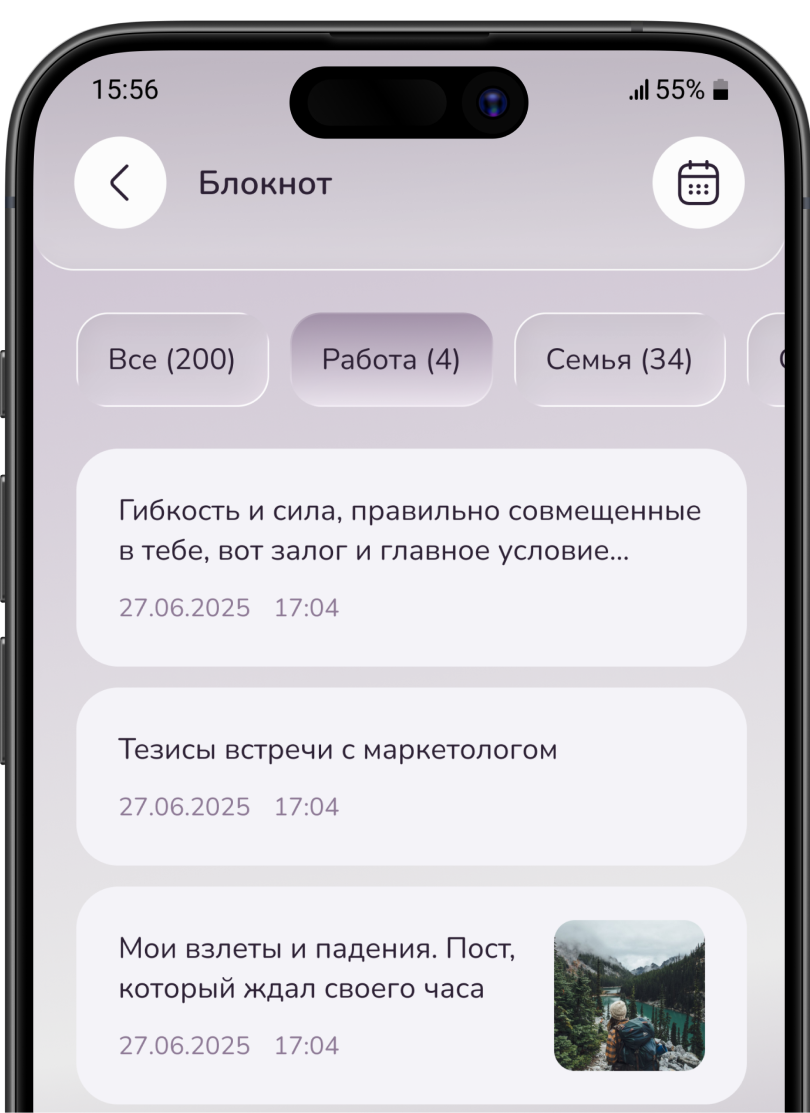Open the note 'Гибкость и сила, правильно совмещенные'
The height and width of the screenshot is (1113, 810).
(x=411, y=557)
